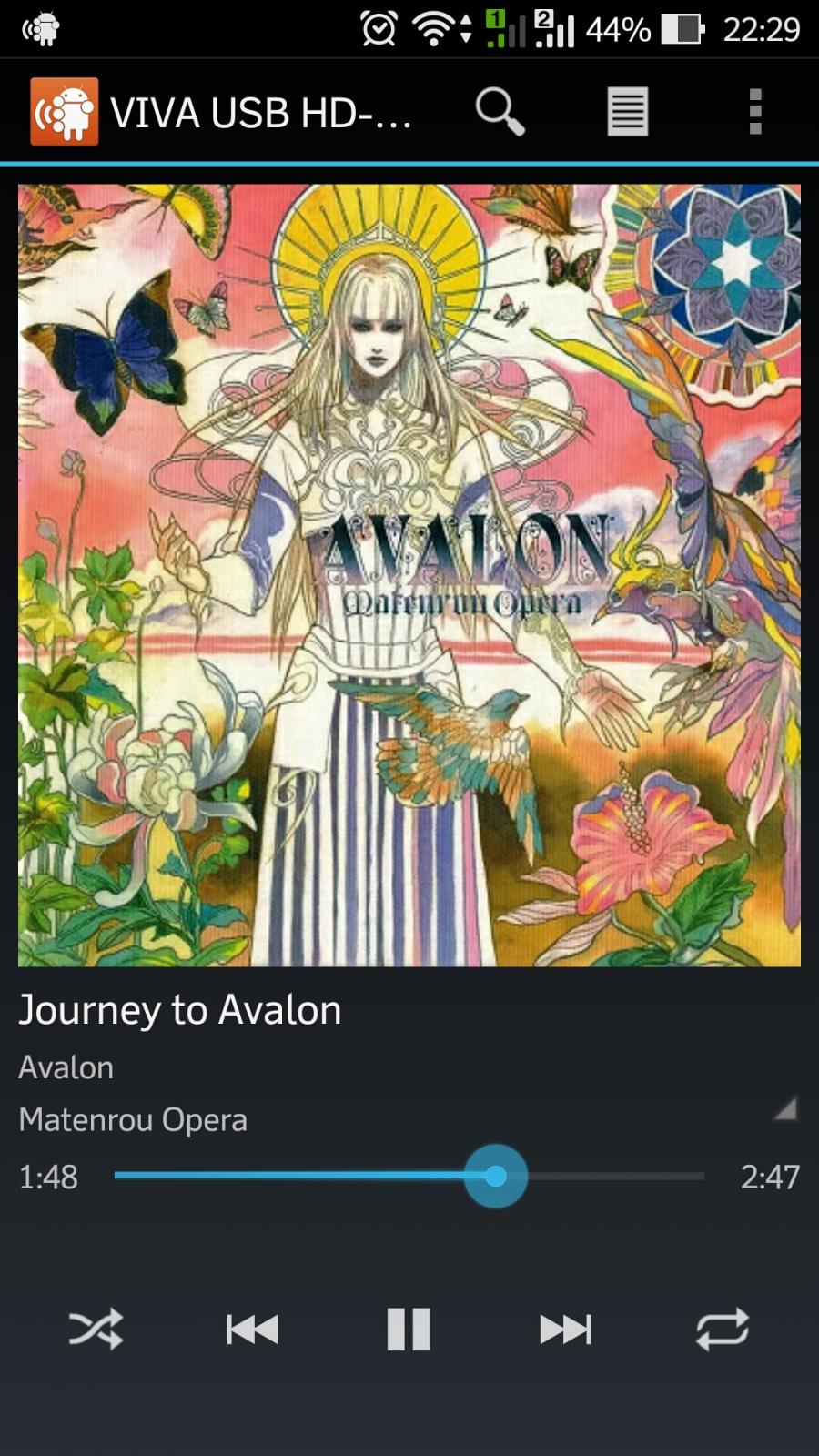
Task: Skip to previous track
Action: (x=252, y=1330)
